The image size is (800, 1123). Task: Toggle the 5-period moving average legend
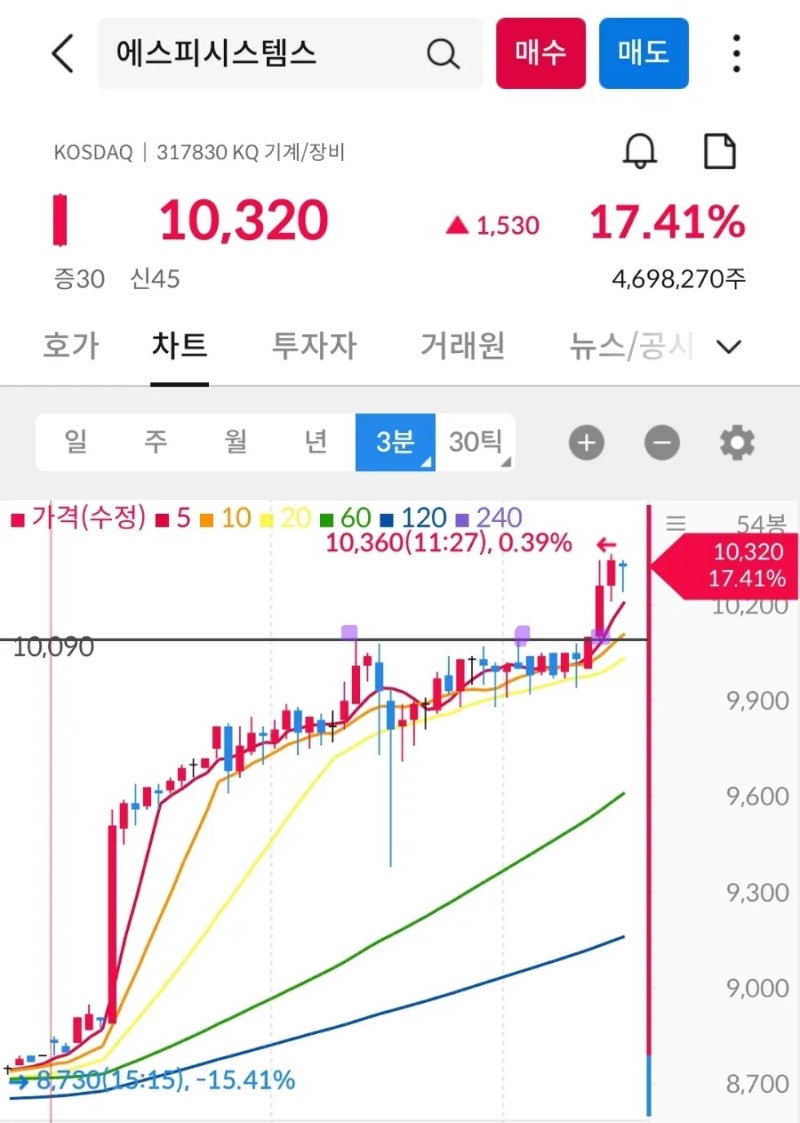174,518
